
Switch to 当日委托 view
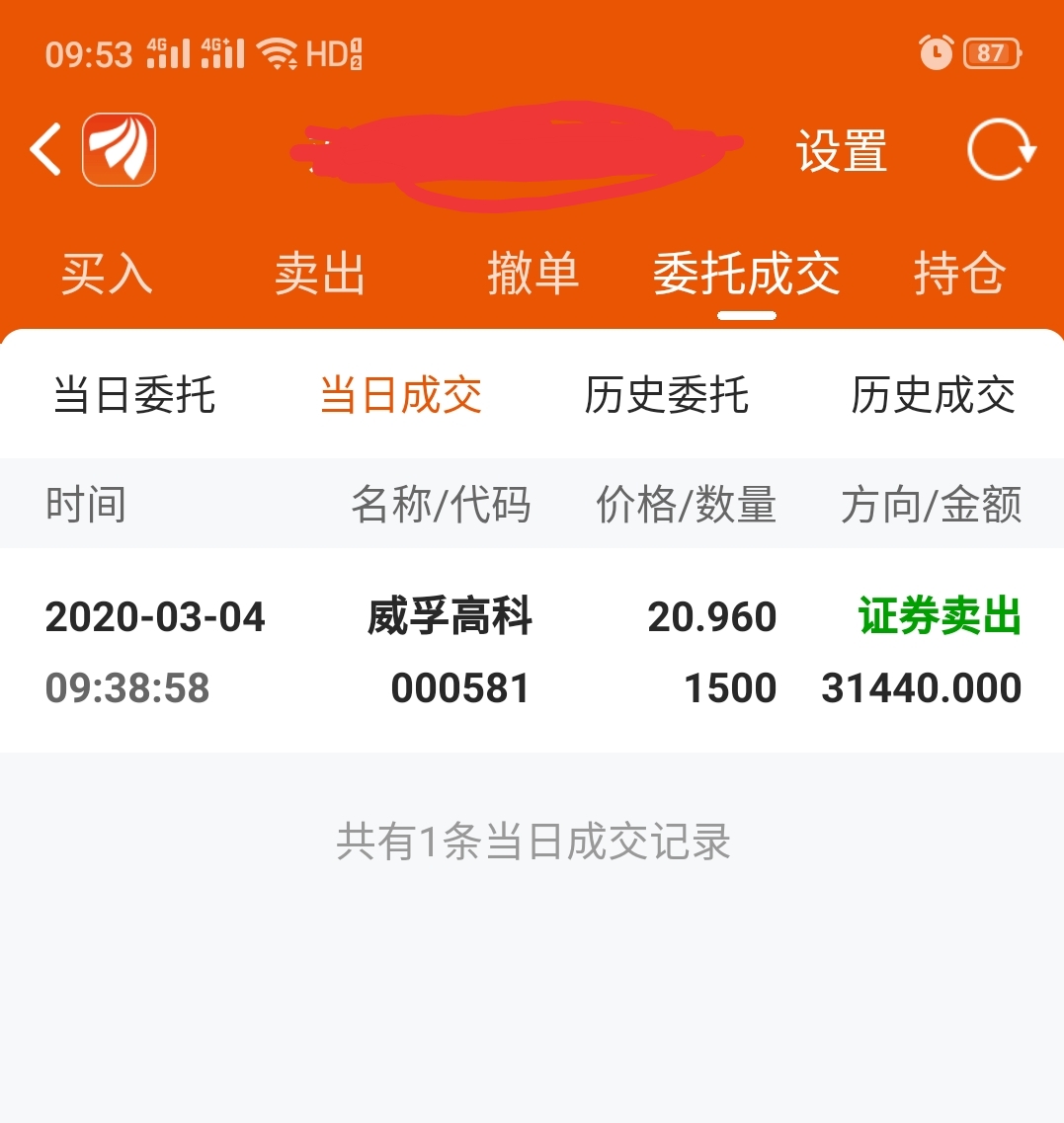coord(135,394)
